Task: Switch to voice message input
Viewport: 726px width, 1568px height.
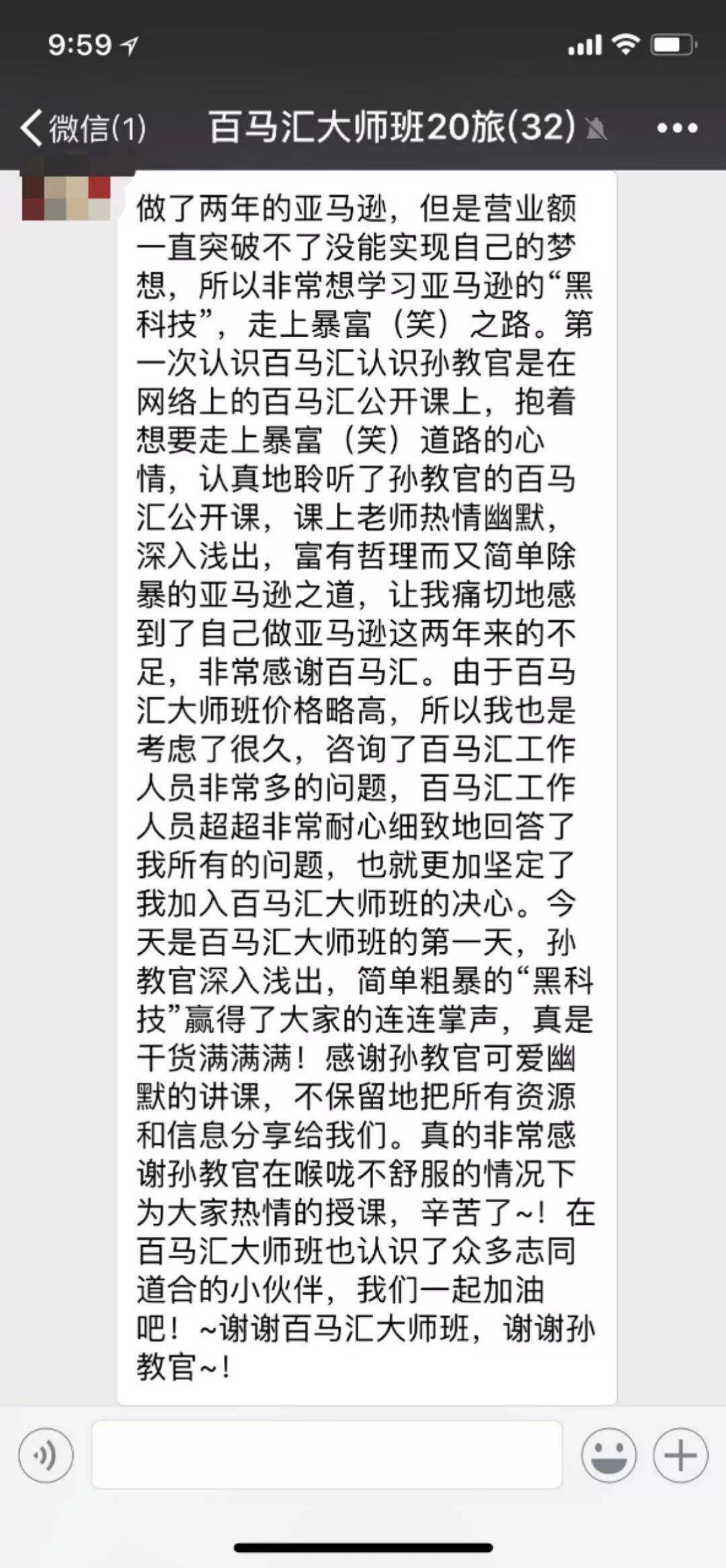Action: pyautogui.click(x=46, y=1454)
